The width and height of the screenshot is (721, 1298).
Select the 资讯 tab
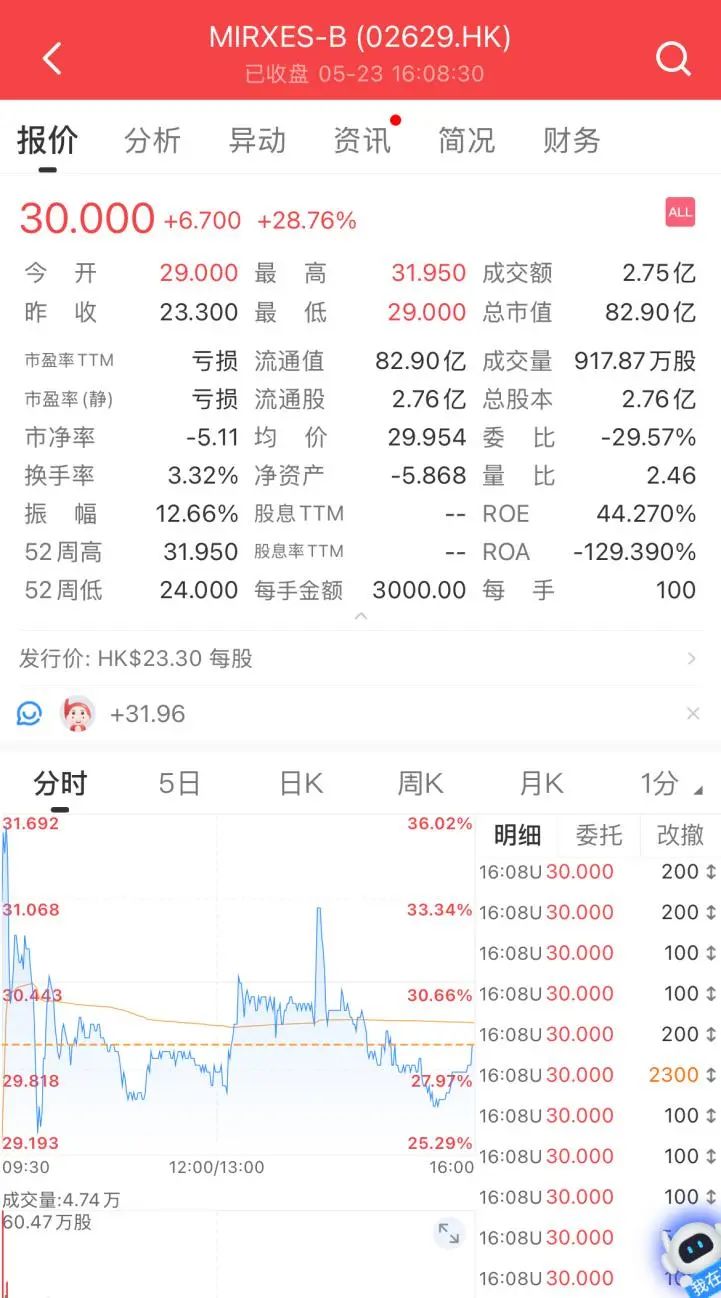point(362,141)
